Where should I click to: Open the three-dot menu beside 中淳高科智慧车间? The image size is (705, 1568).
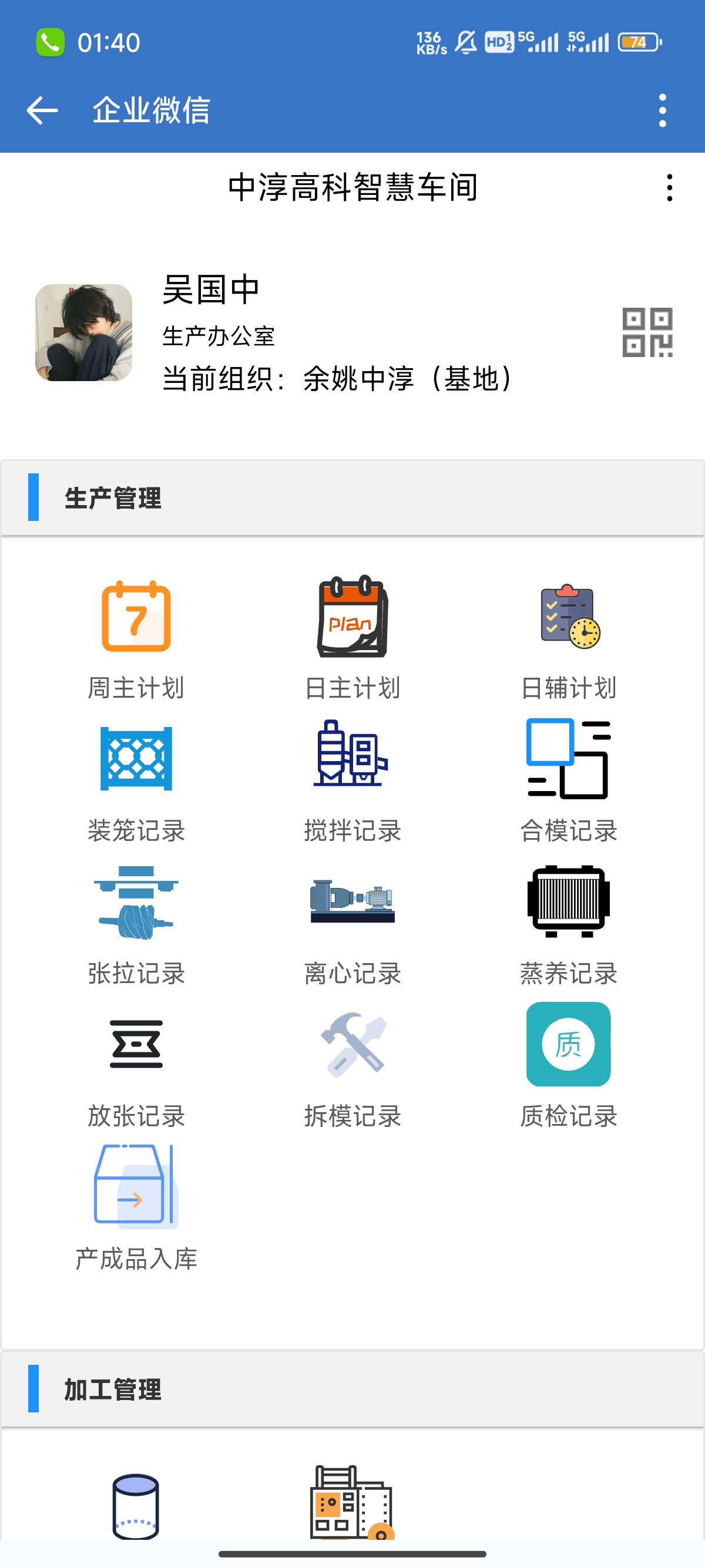669,187
